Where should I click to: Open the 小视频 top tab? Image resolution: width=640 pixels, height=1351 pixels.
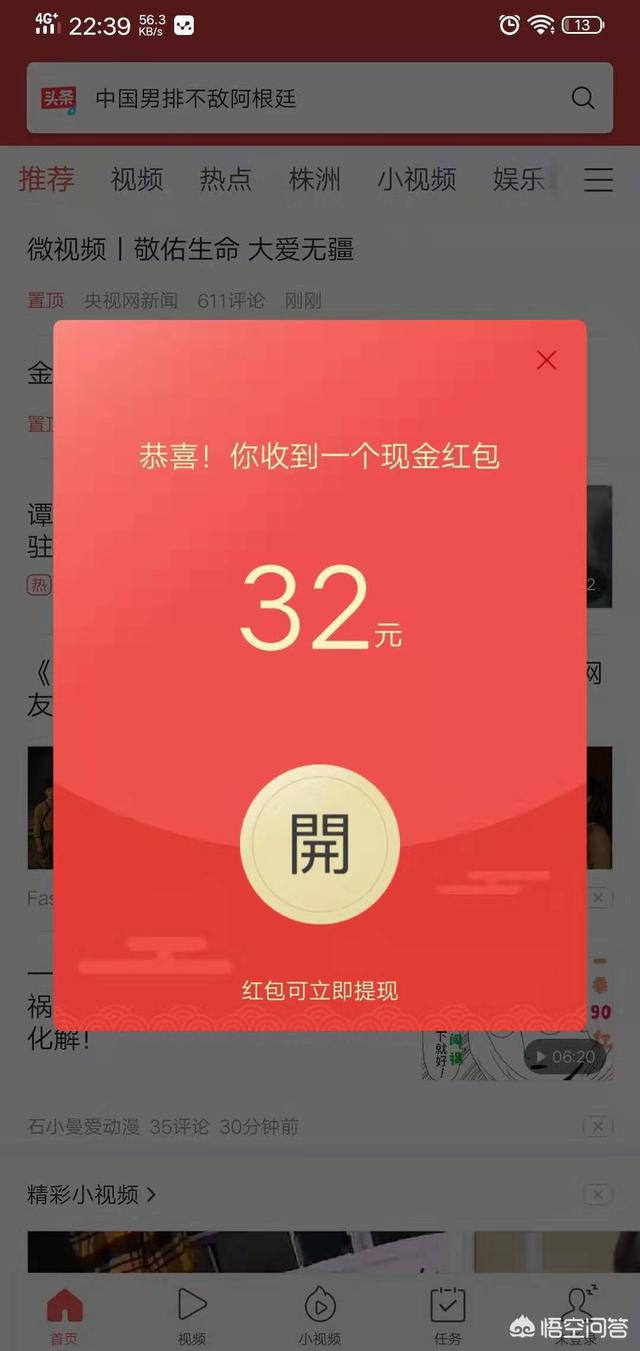416,180
